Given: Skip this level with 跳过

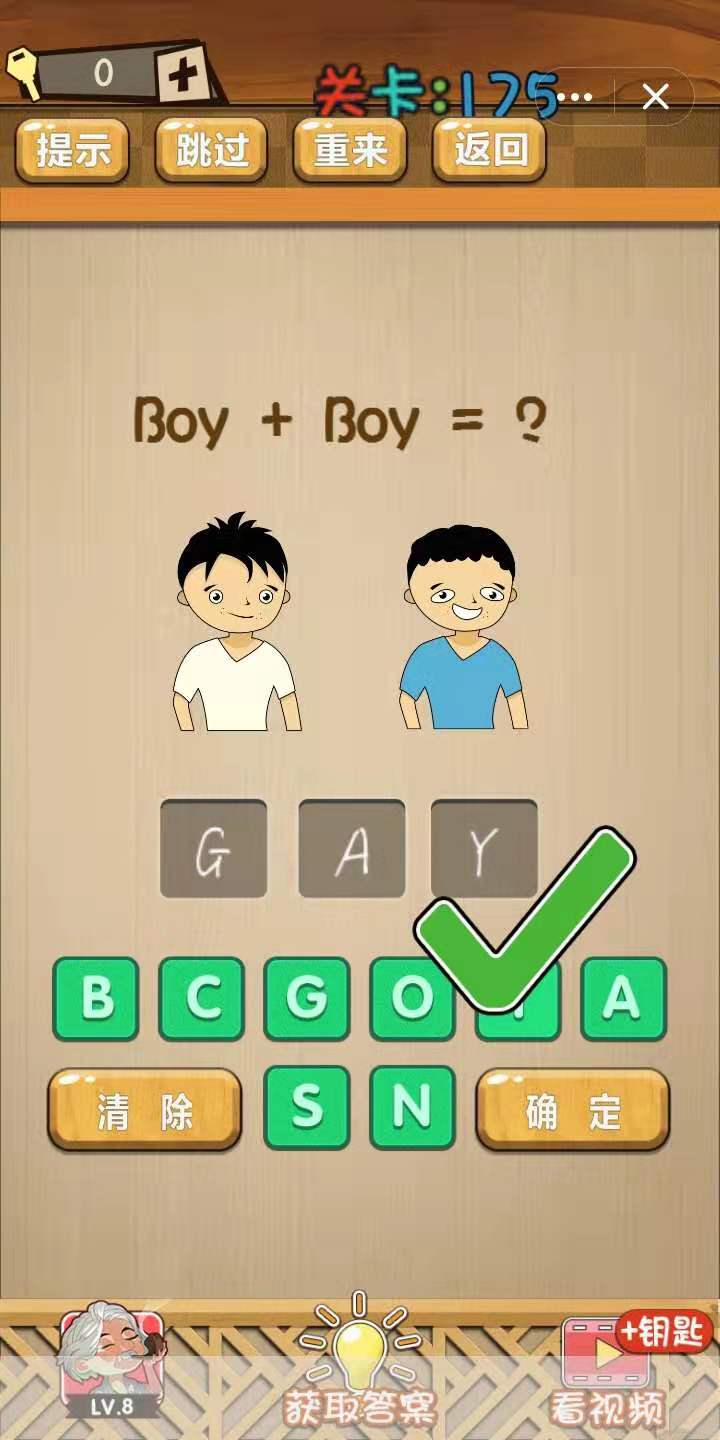Looking at the screenshot, I should pyautogui.click(x=211, y=150).
